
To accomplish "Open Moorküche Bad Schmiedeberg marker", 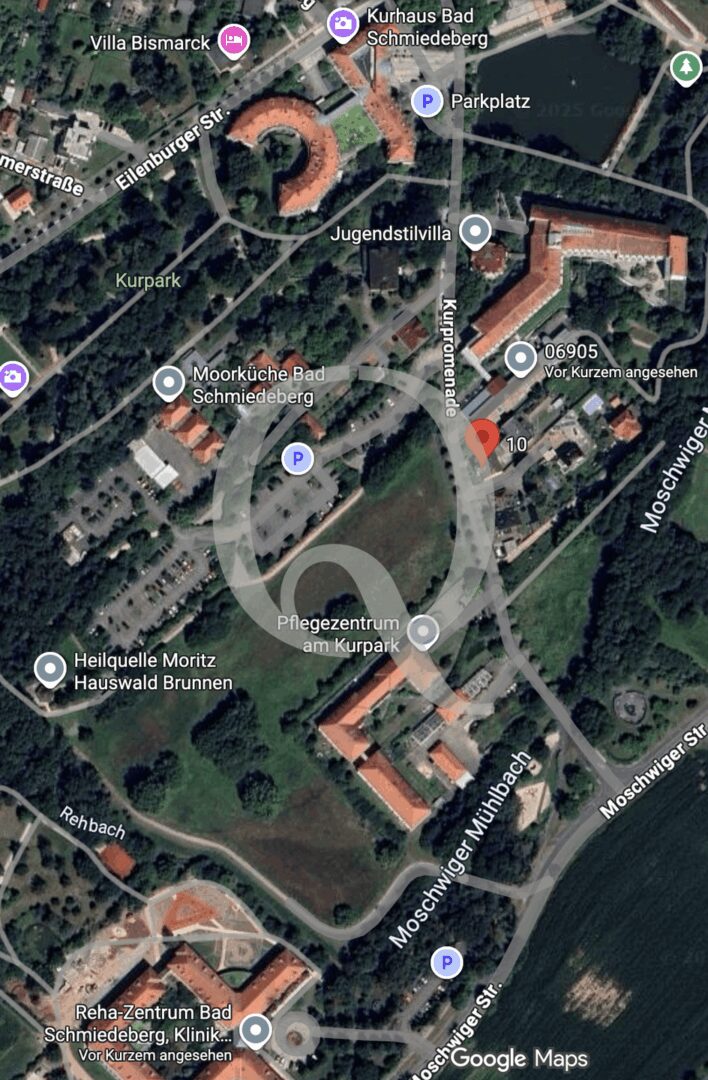I will coord(169,382).
